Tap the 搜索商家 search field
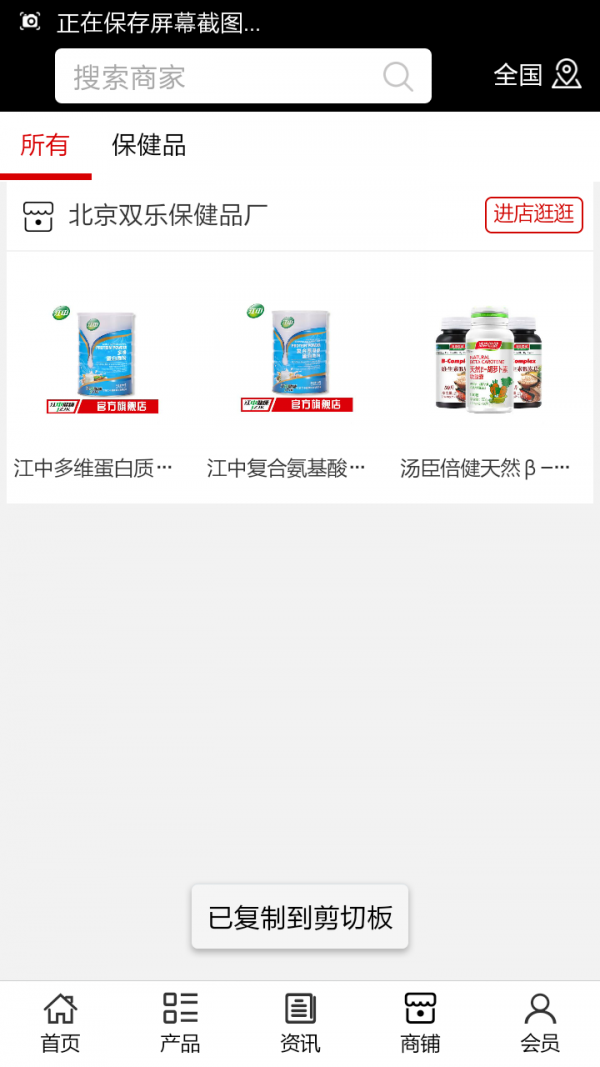Screen dimensions: 600x1067 coord(220,77)
